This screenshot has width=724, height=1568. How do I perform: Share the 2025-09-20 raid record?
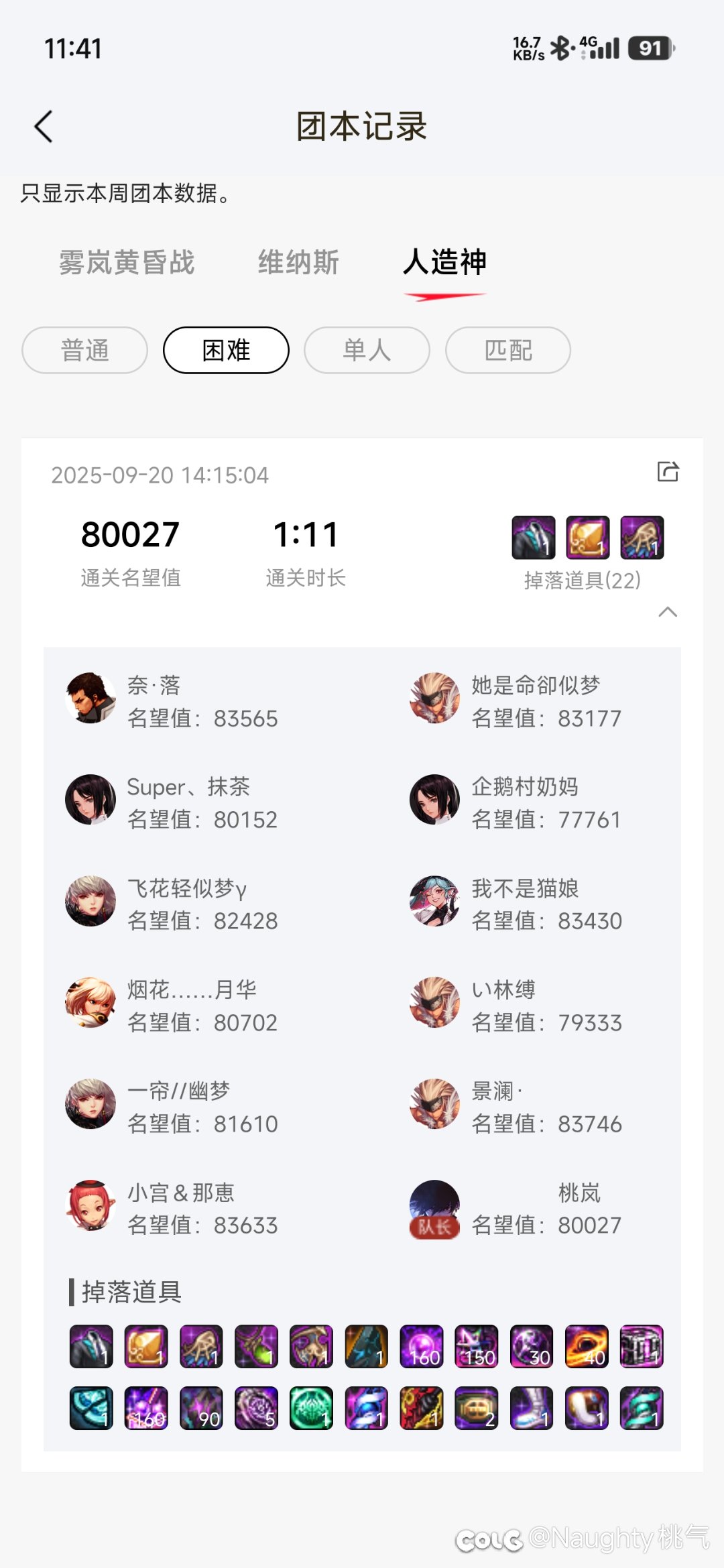[668, 472]
